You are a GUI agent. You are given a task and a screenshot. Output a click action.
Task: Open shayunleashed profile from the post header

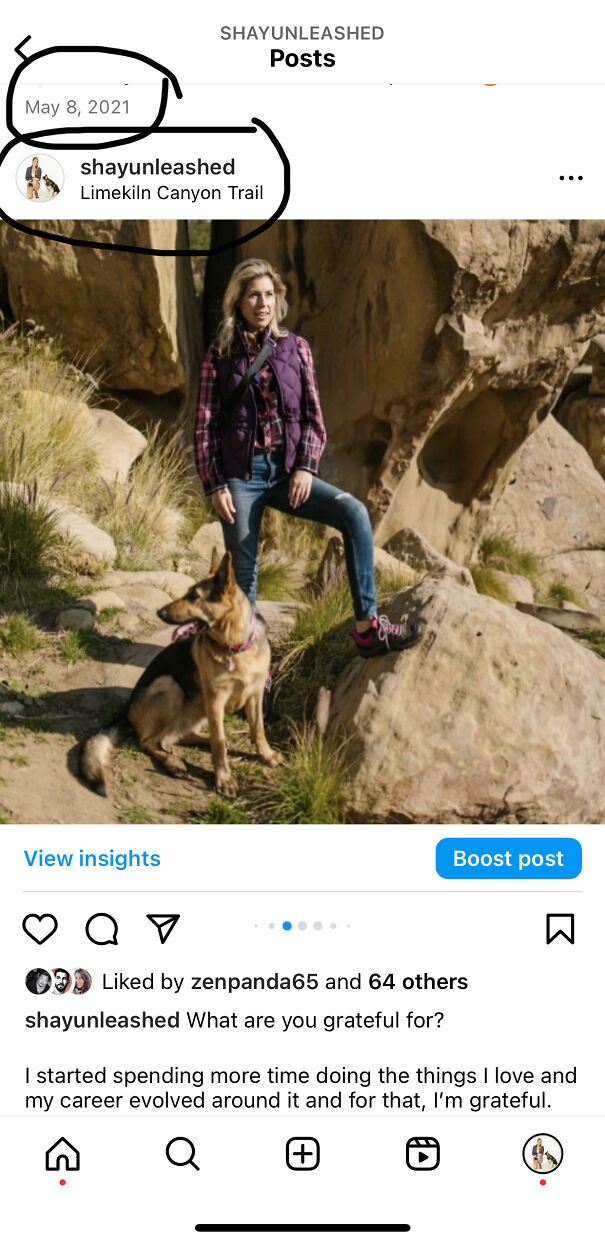coord(157,167)
